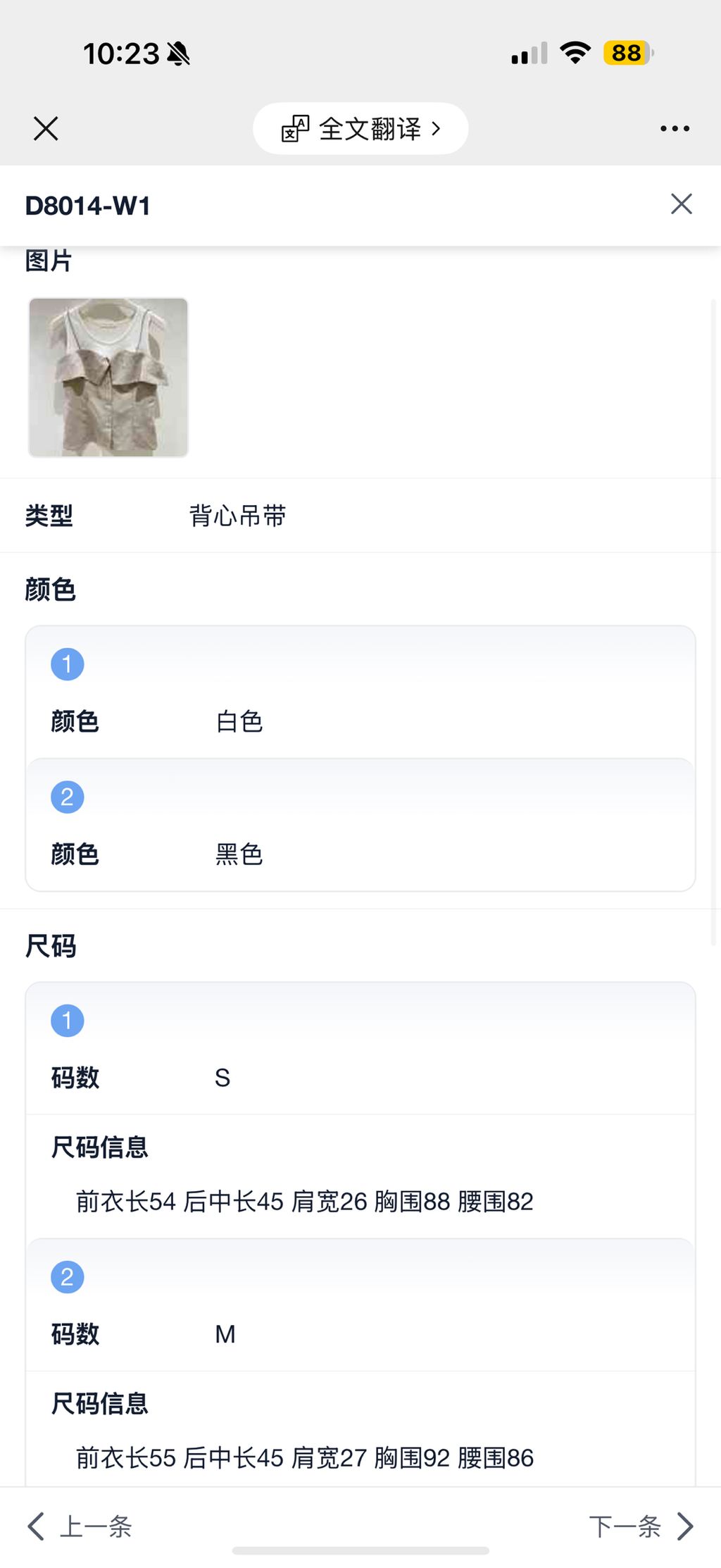View the product photo thumbnail
Viewport: 721px width, 1568px height.
click(x=108, y=377)
